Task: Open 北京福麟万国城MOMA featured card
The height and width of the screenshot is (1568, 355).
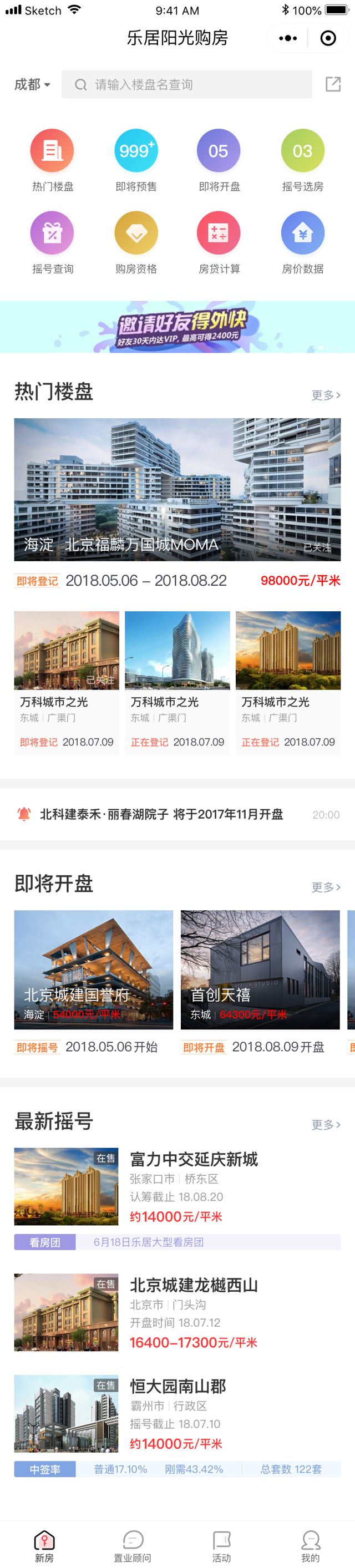Action: tap(177, 489)
